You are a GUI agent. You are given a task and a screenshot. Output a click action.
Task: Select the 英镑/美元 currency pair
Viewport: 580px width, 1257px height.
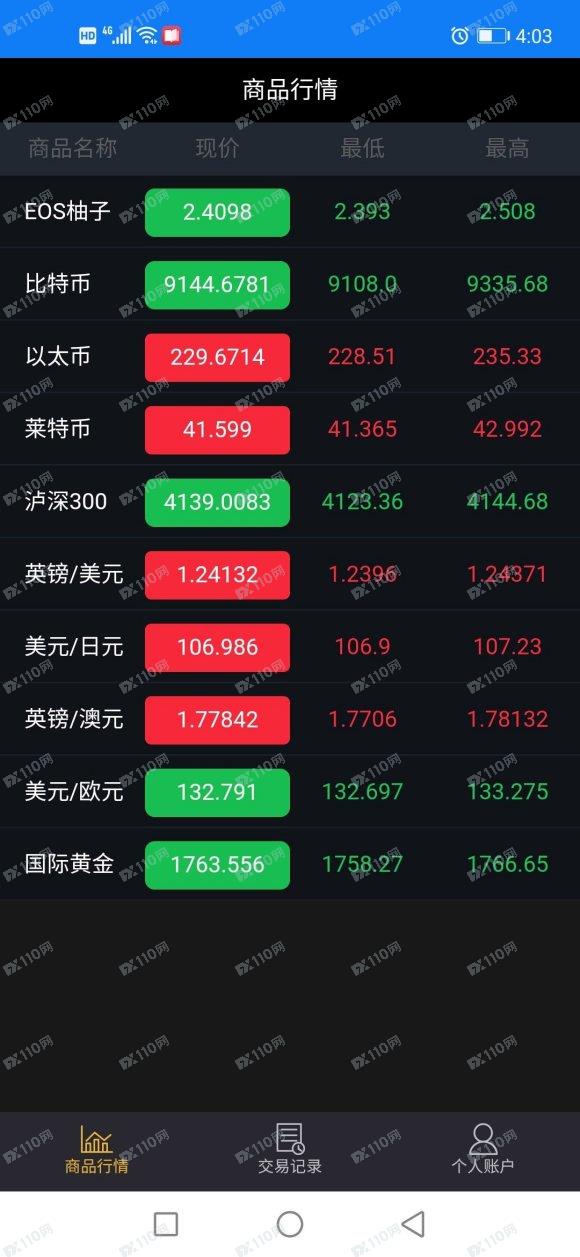point(290,574)
